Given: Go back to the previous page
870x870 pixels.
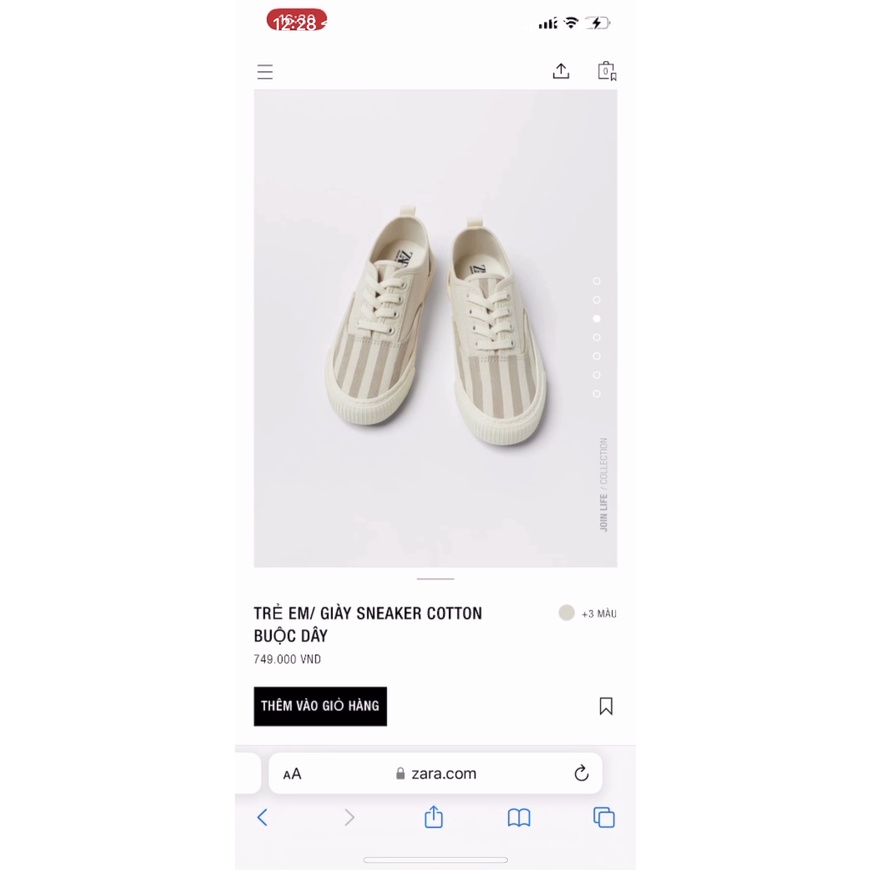Looking at the screenshot, I should 263,817.
